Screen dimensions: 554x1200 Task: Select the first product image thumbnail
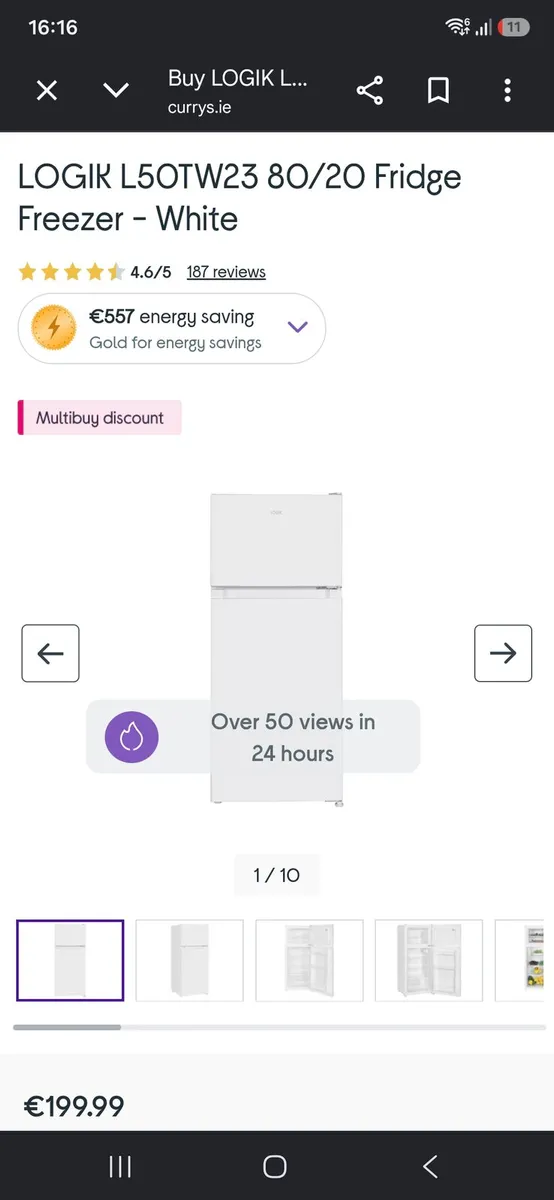(70, 960)
